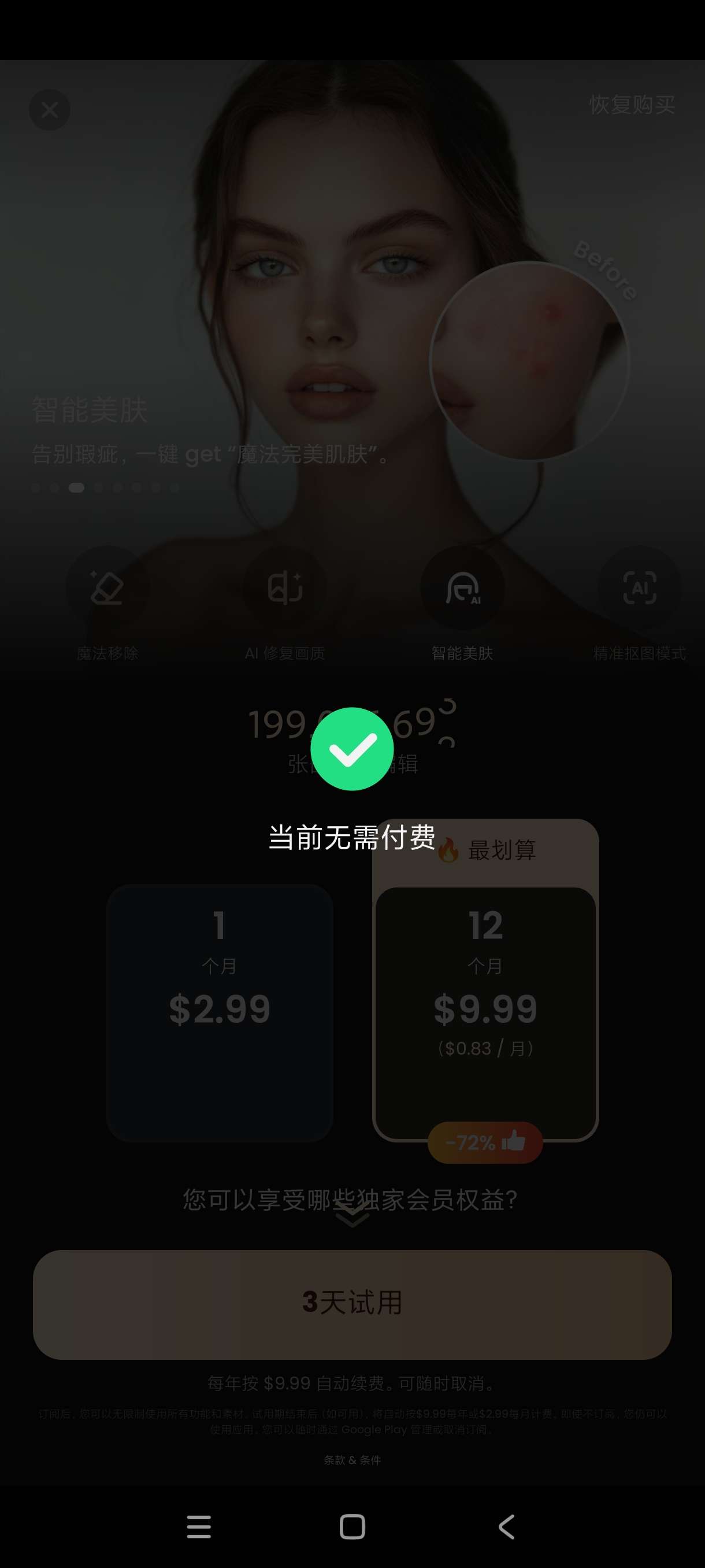
Task: Open 条款 & 条件 link
Action: (x=351, y=1460)
